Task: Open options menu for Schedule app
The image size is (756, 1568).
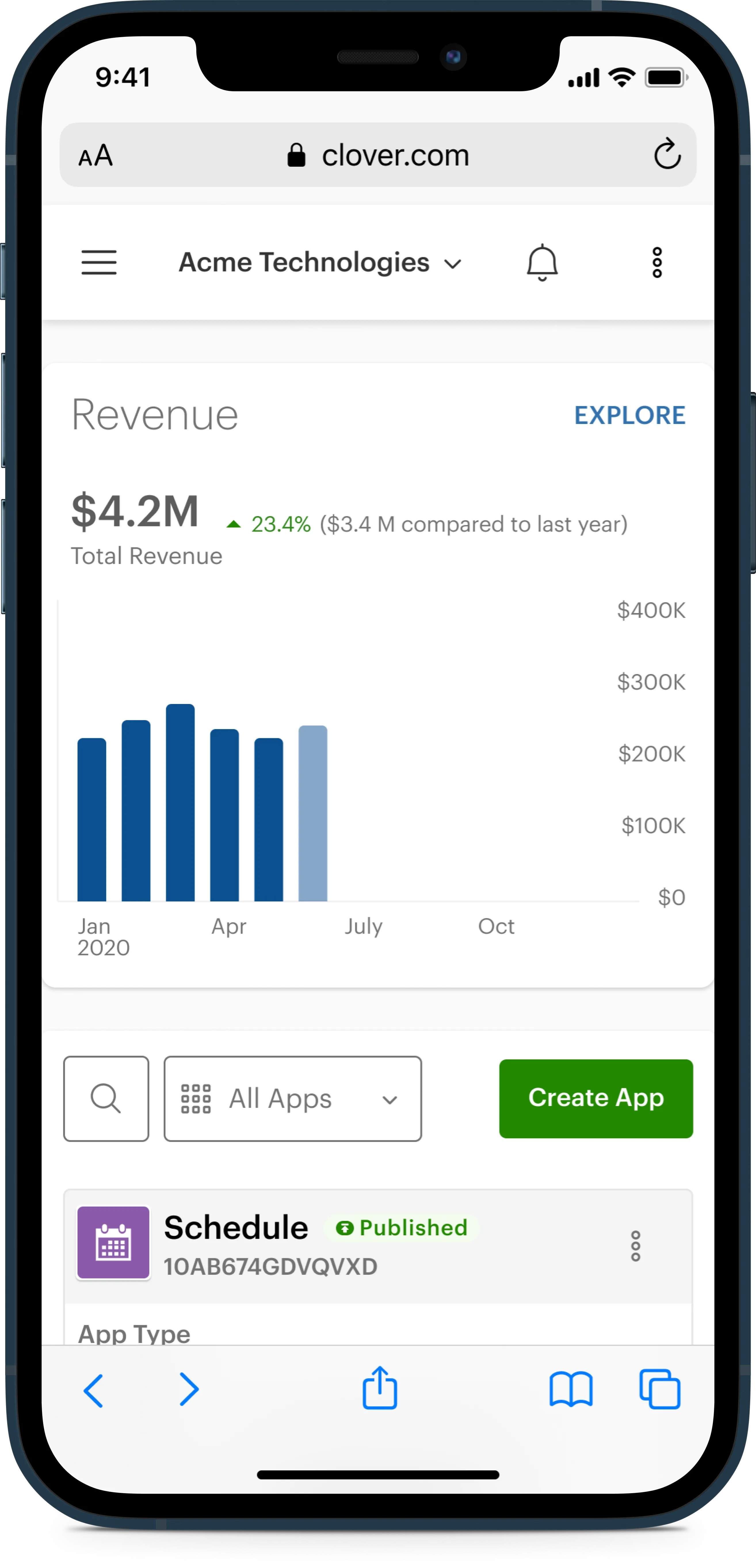Action: pyautogui.click(x=635, y=1245)
